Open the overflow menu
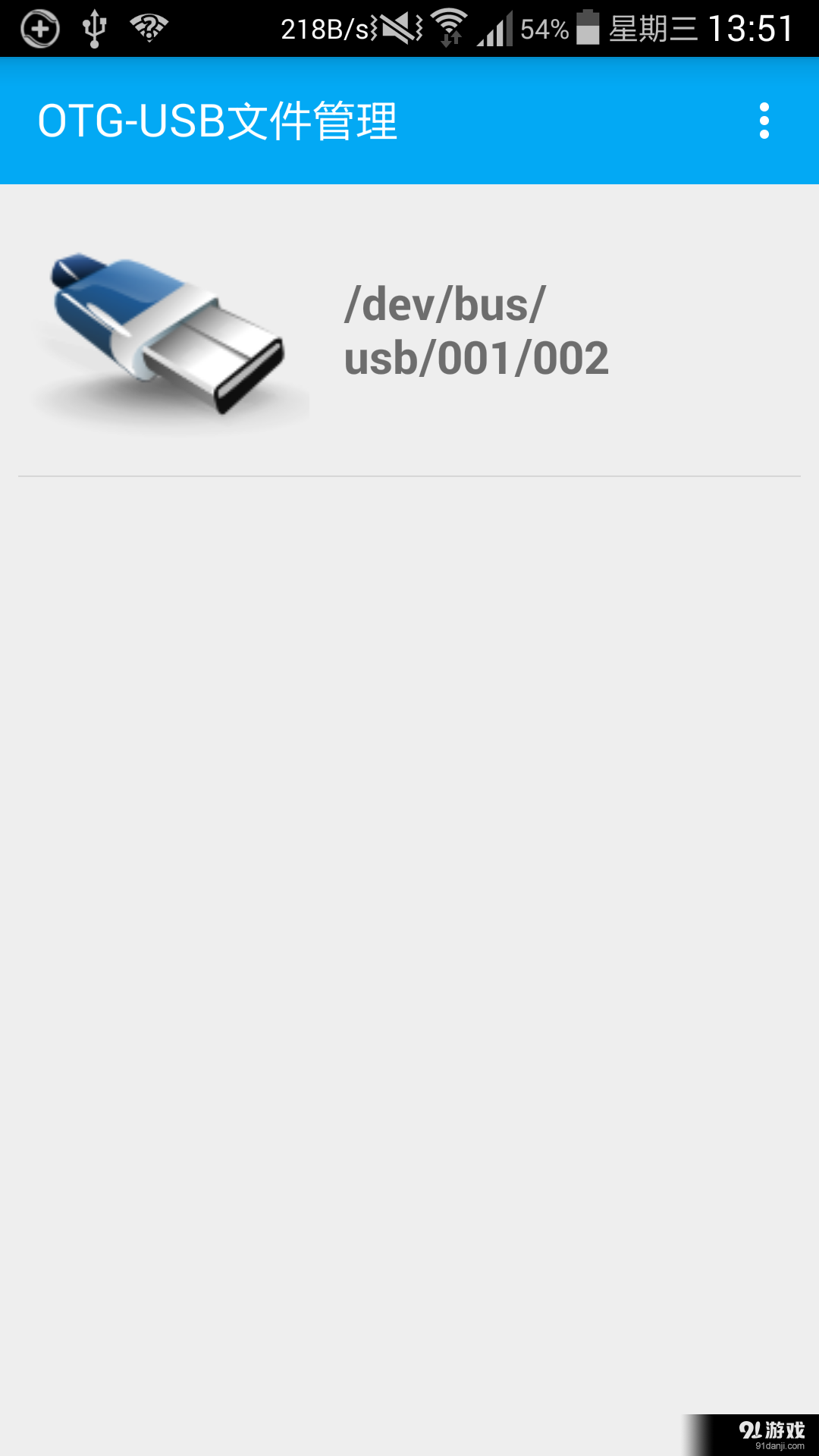819x1456 pixels. pos(764,121)
